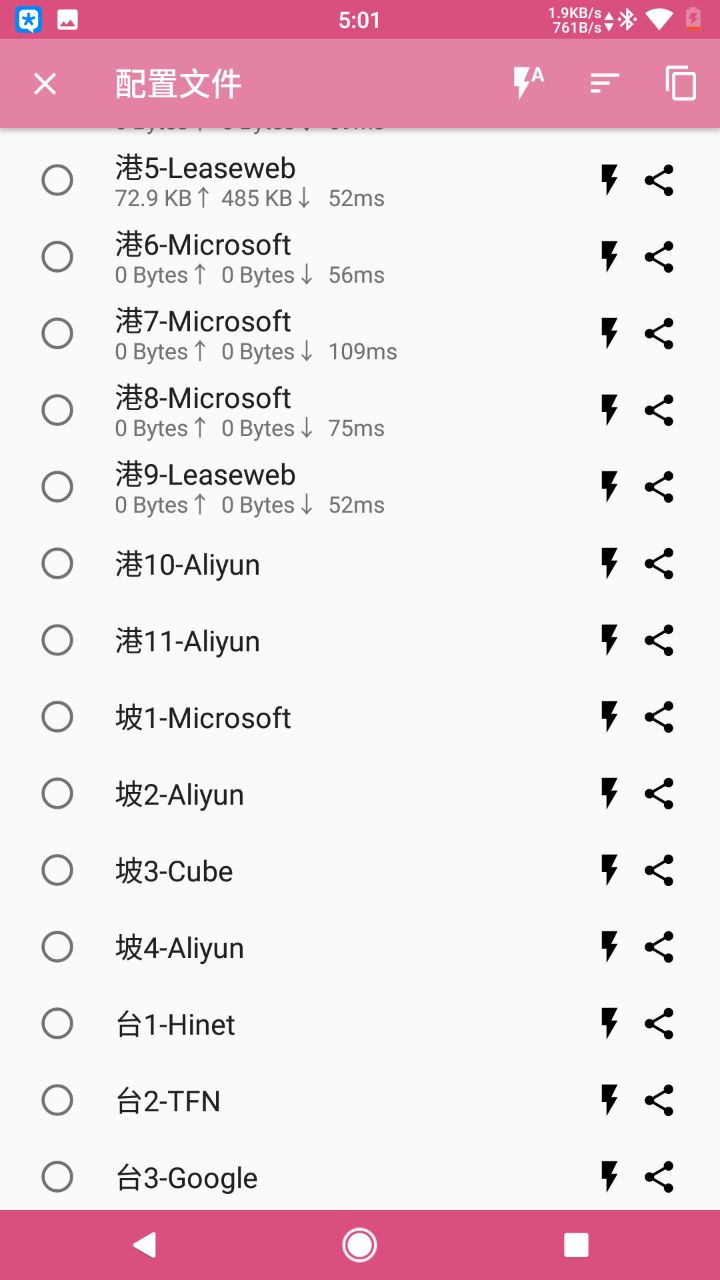Test the speed of 台2-TFN
Image resolution: width=720 pixels, height=1280 pixels.
click(x=608, y=1100)
